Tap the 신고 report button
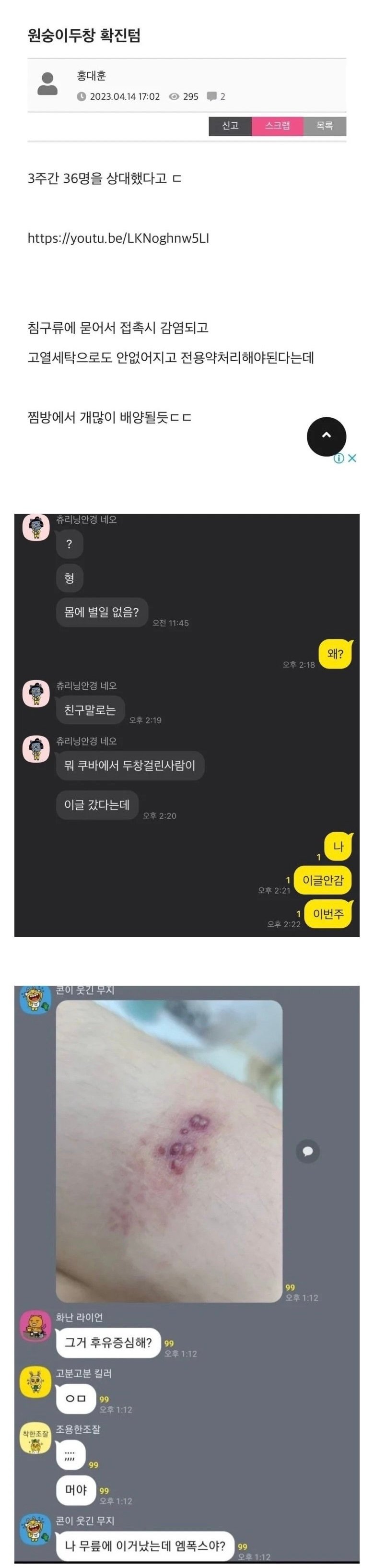 tap(230, 126)
